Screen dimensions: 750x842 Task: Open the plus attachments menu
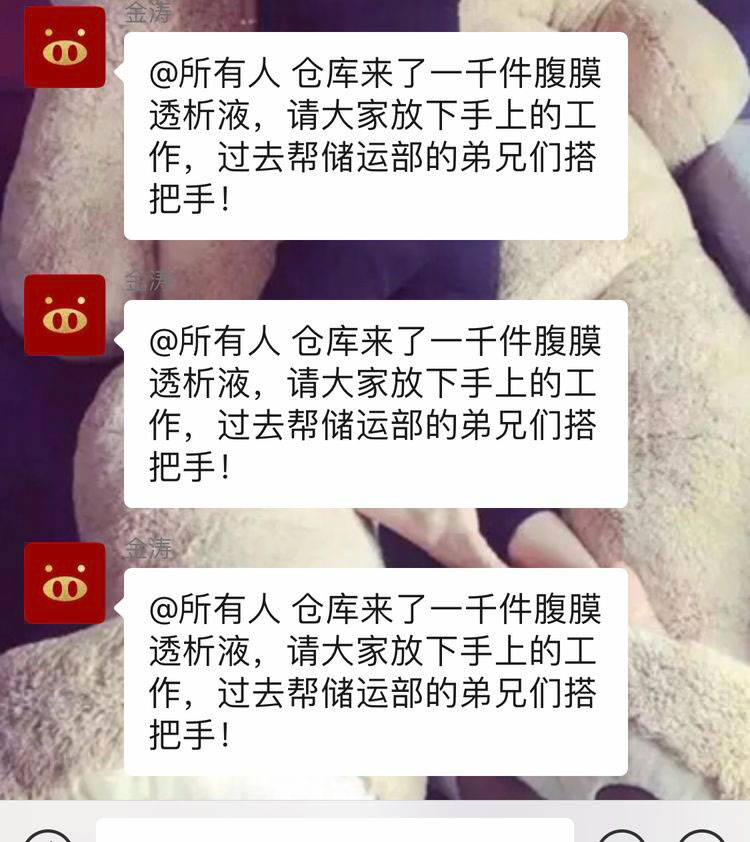[702, 836]
